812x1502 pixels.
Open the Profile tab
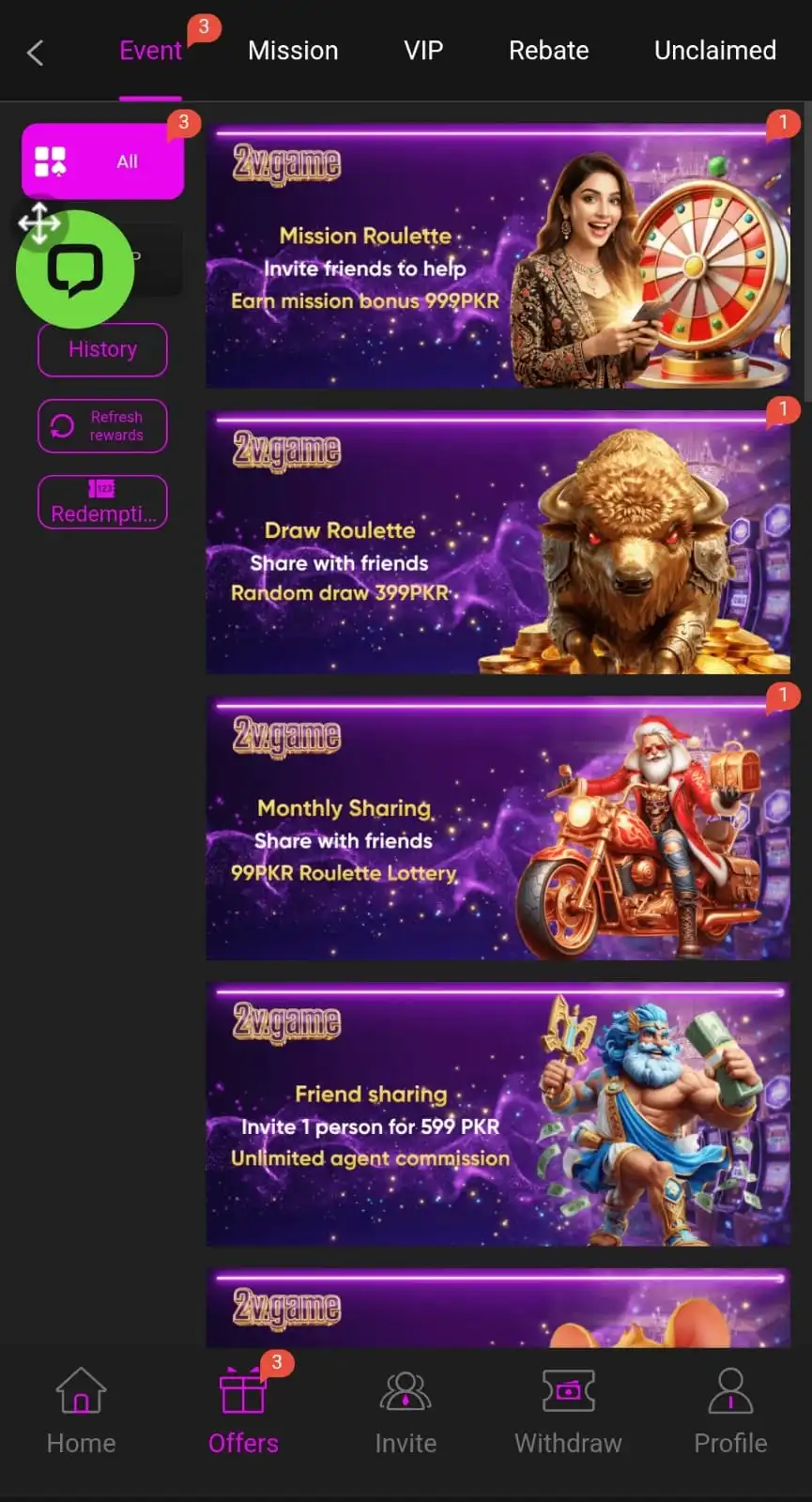[730, 1410]
